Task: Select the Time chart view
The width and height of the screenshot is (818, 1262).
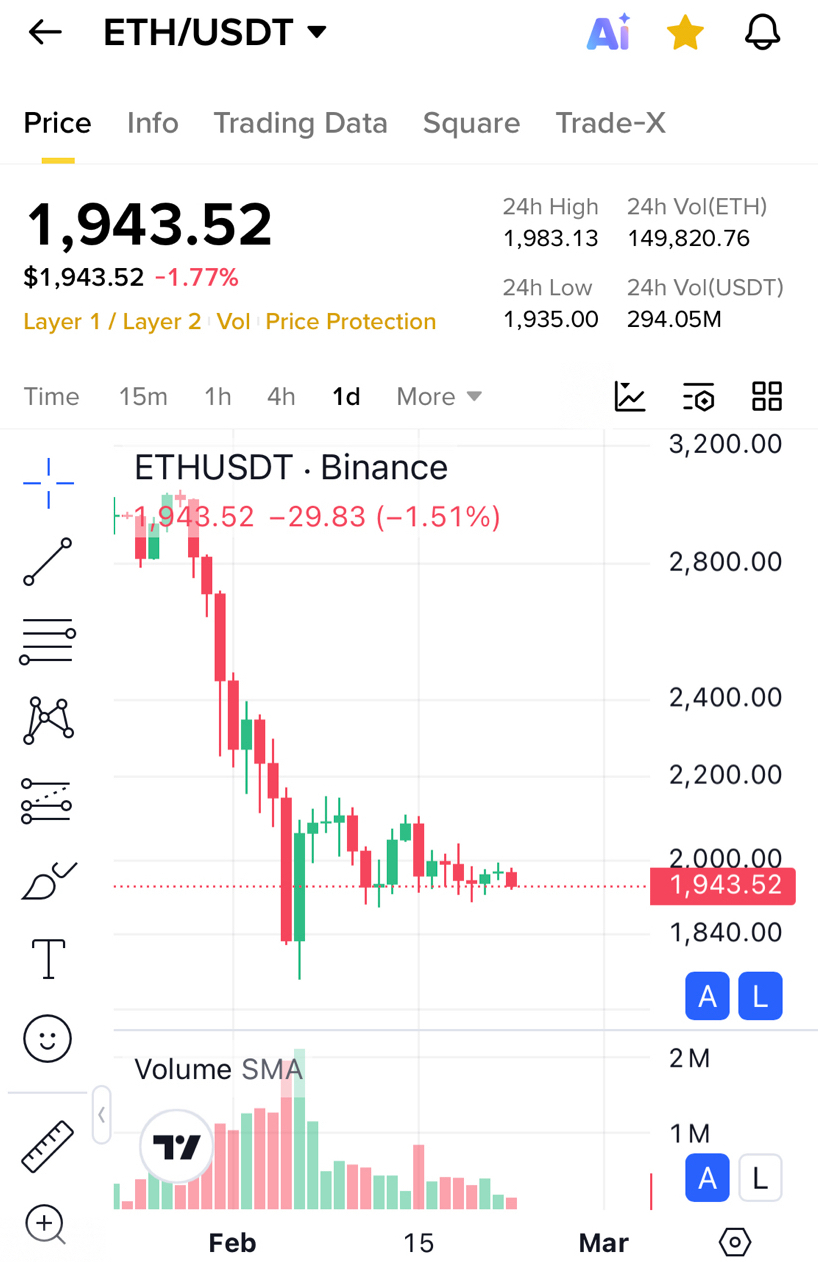Action: coord(51,397)
